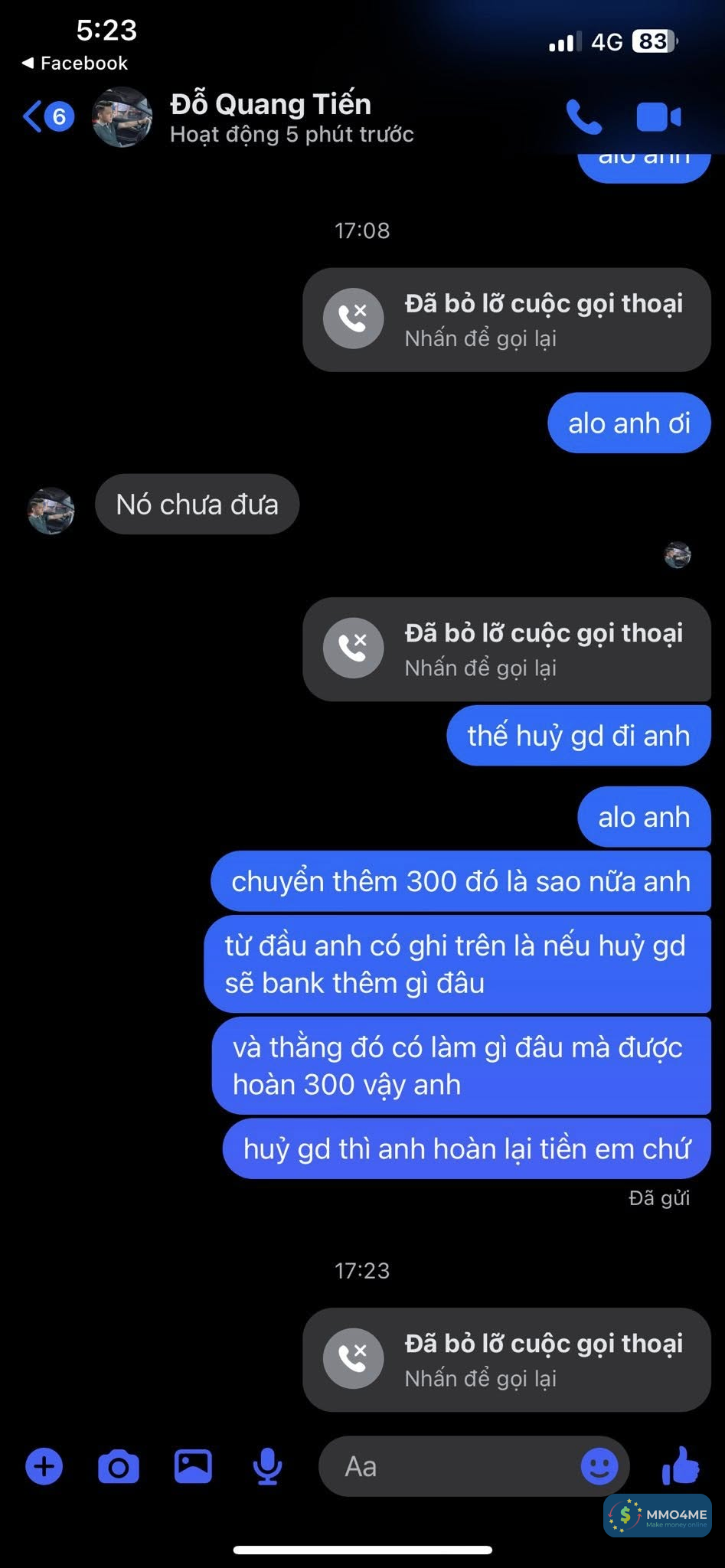Start a voice call with Đỗ Quang Tiến
Screen dimensions: 725x1568
[583, 117]
